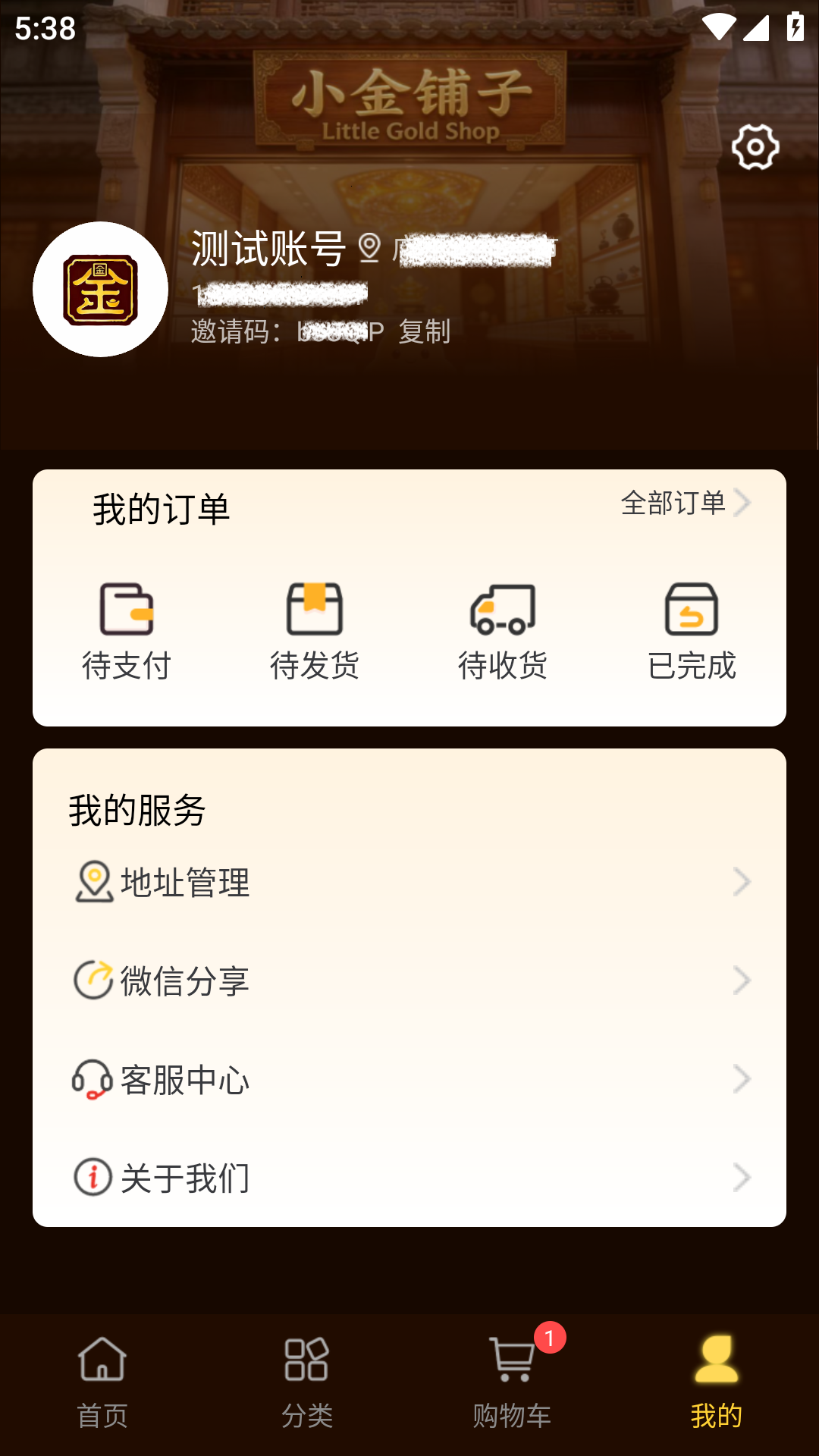This screenshot has width=819, height=1456.
Task: Open the settings gear icon
Action: (756, 146)
